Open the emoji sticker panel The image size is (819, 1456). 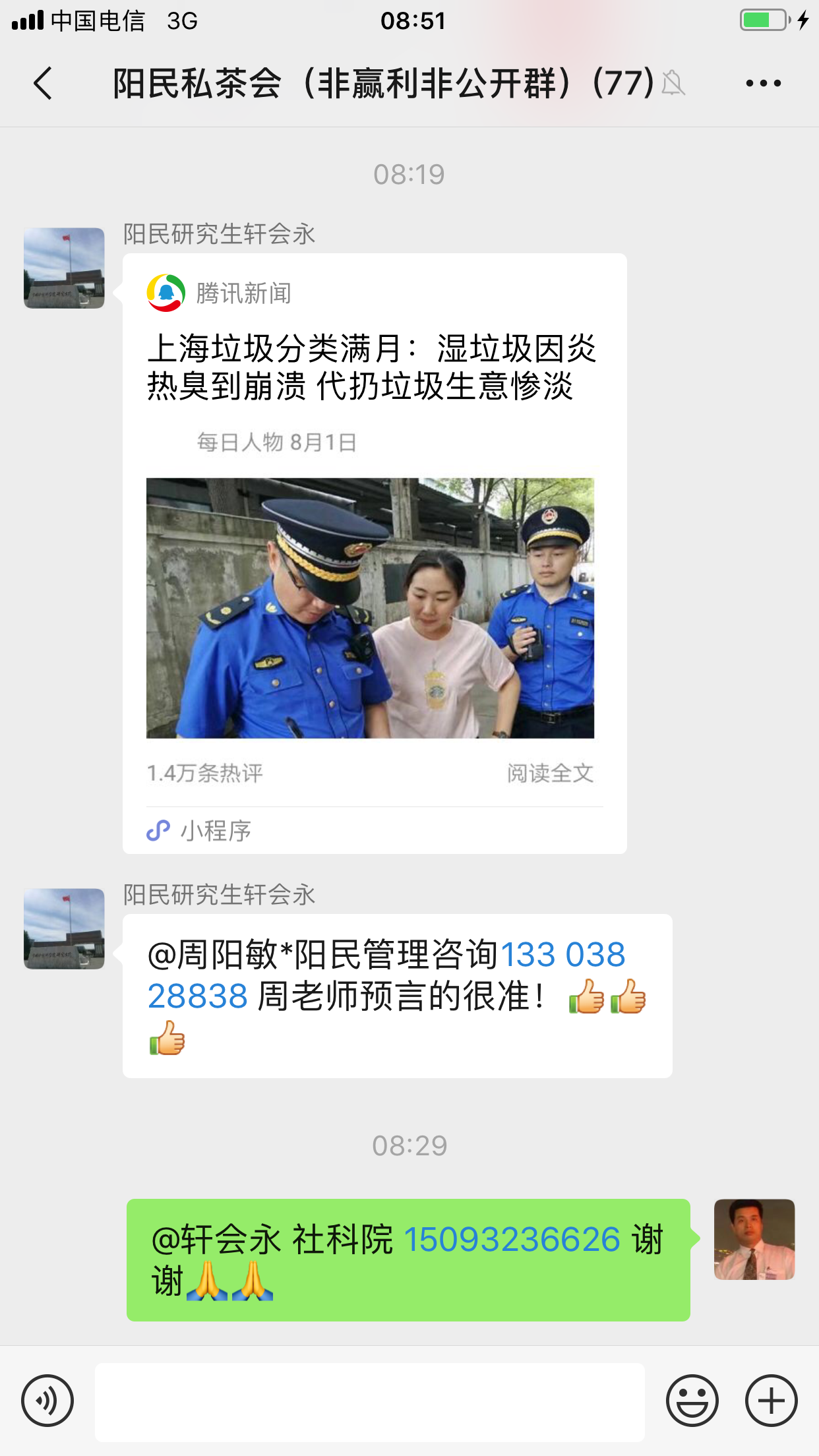tap(692, 1401)
